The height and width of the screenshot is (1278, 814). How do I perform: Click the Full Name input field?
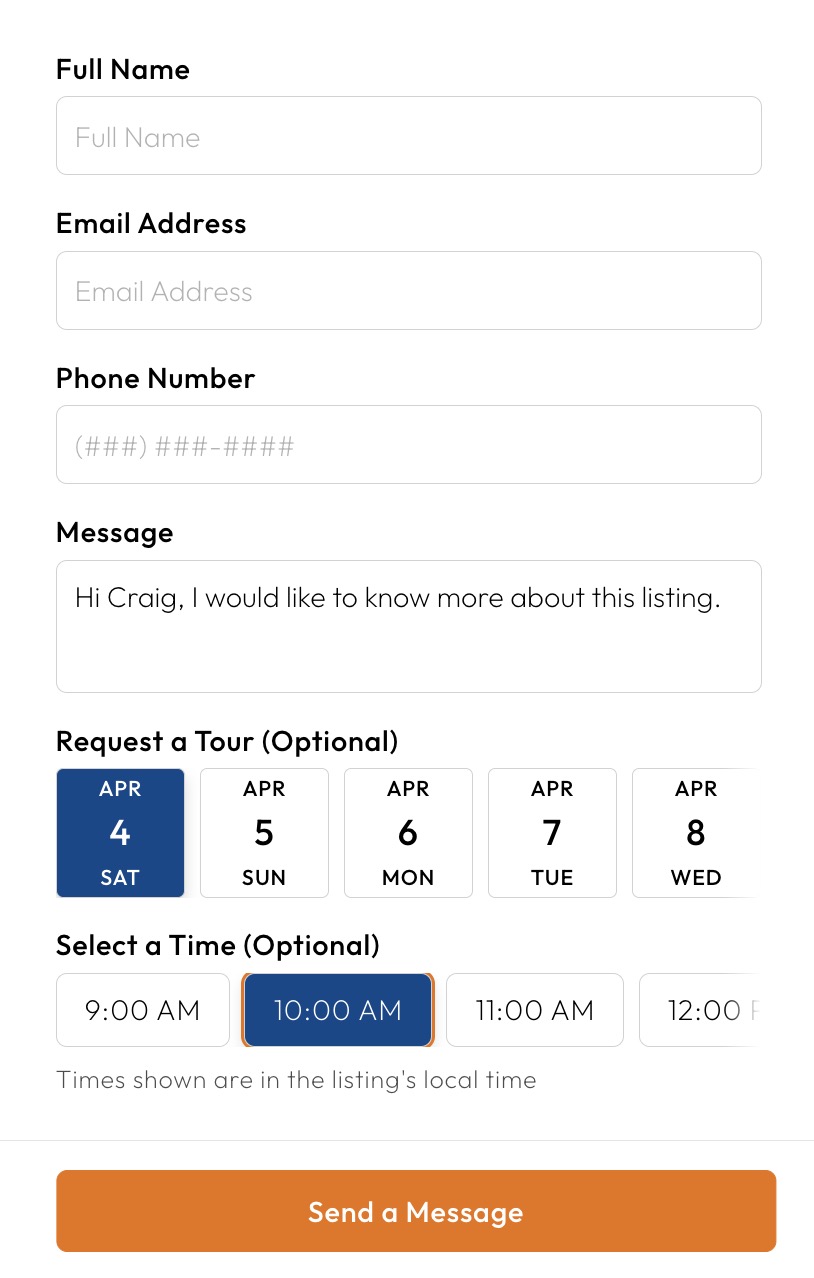408,135
